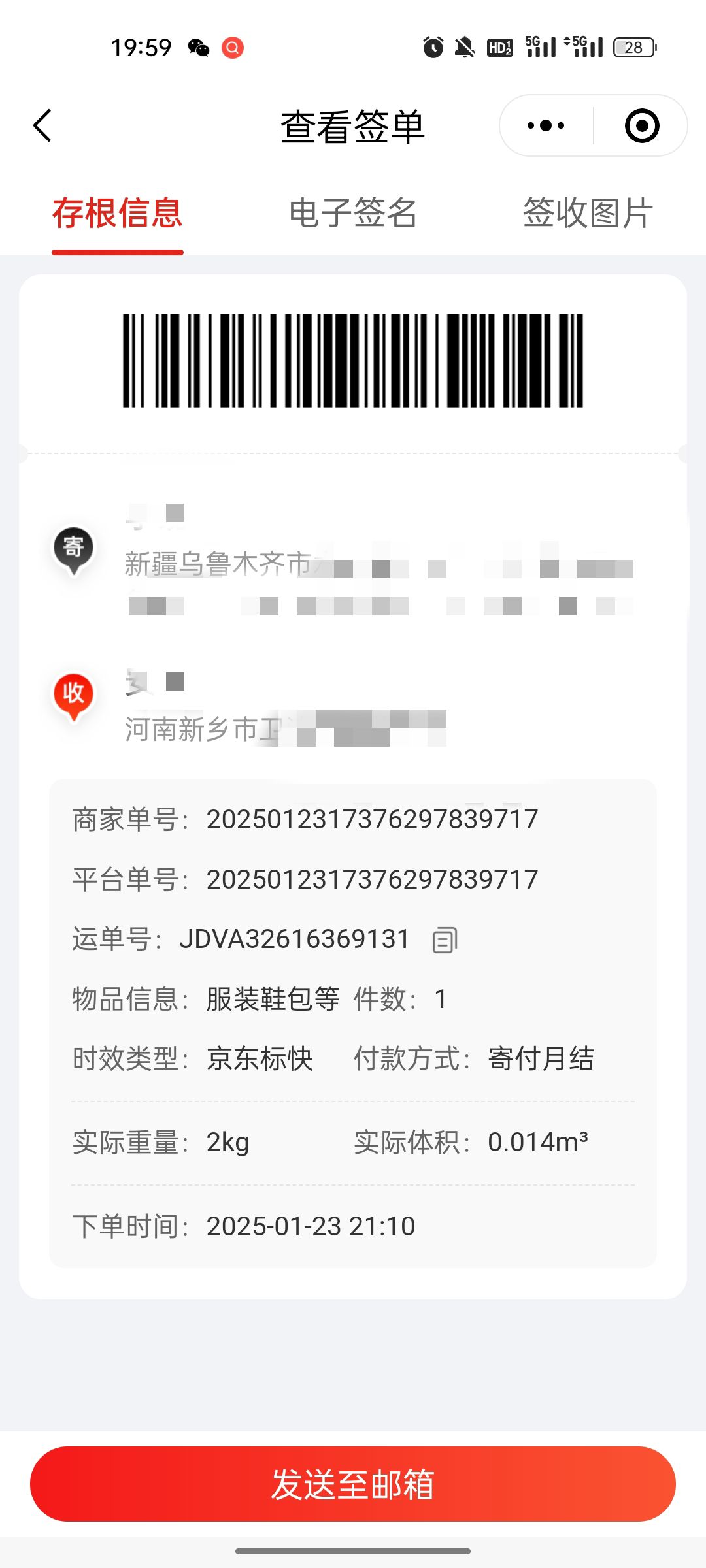Open the mini program three-dot menu
This screenshot has width=706, height=1568.
(546, 125)
